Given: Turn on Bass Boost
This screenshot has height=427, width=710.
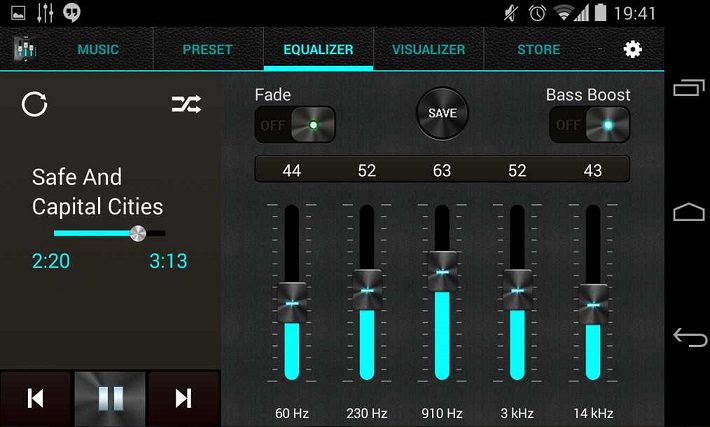Looking at the screenshot, I should point(589,125).
